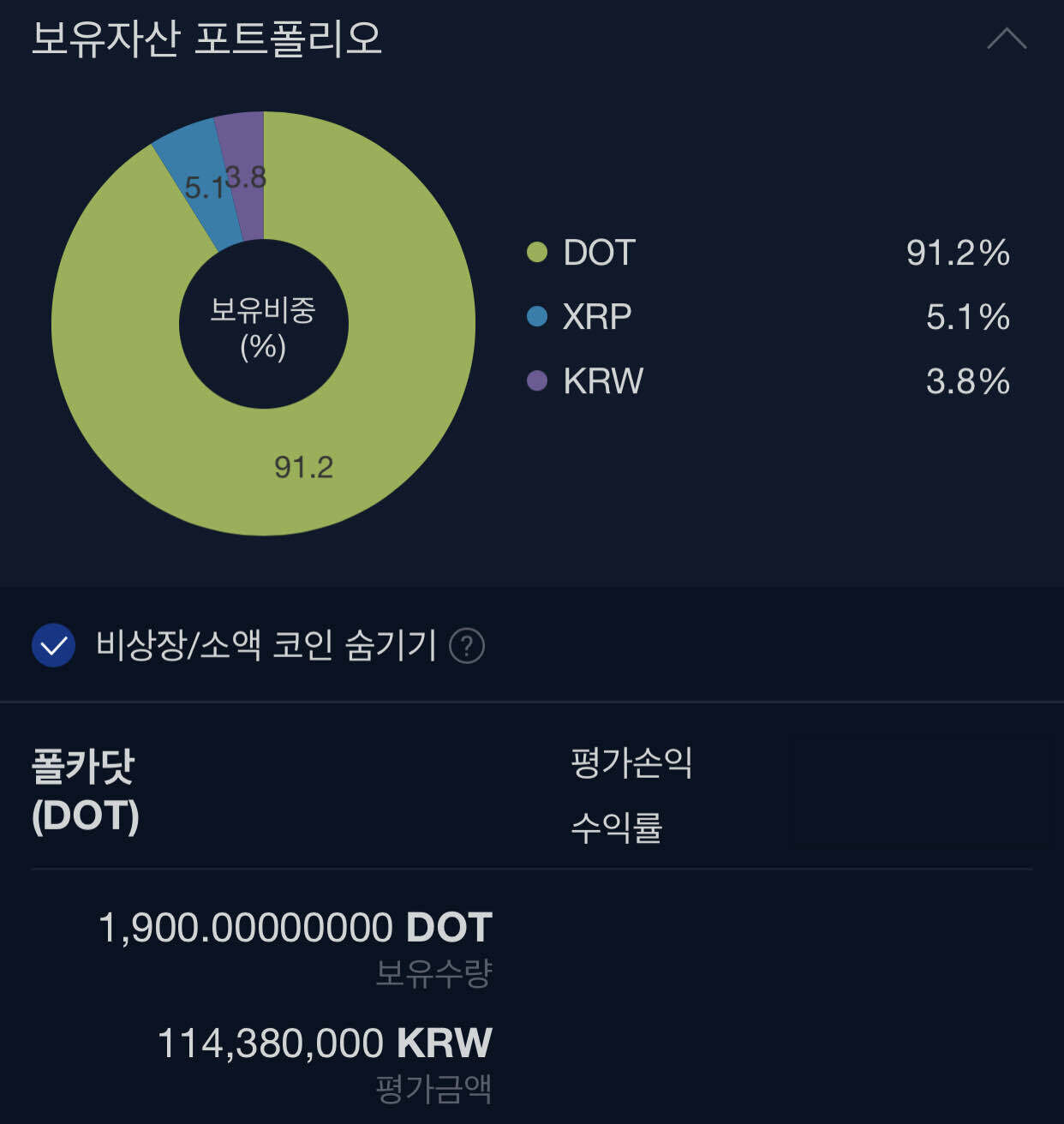1064x1124 pixels.
Task: Open the 평가손익 details for DOT
Action: 631,767
